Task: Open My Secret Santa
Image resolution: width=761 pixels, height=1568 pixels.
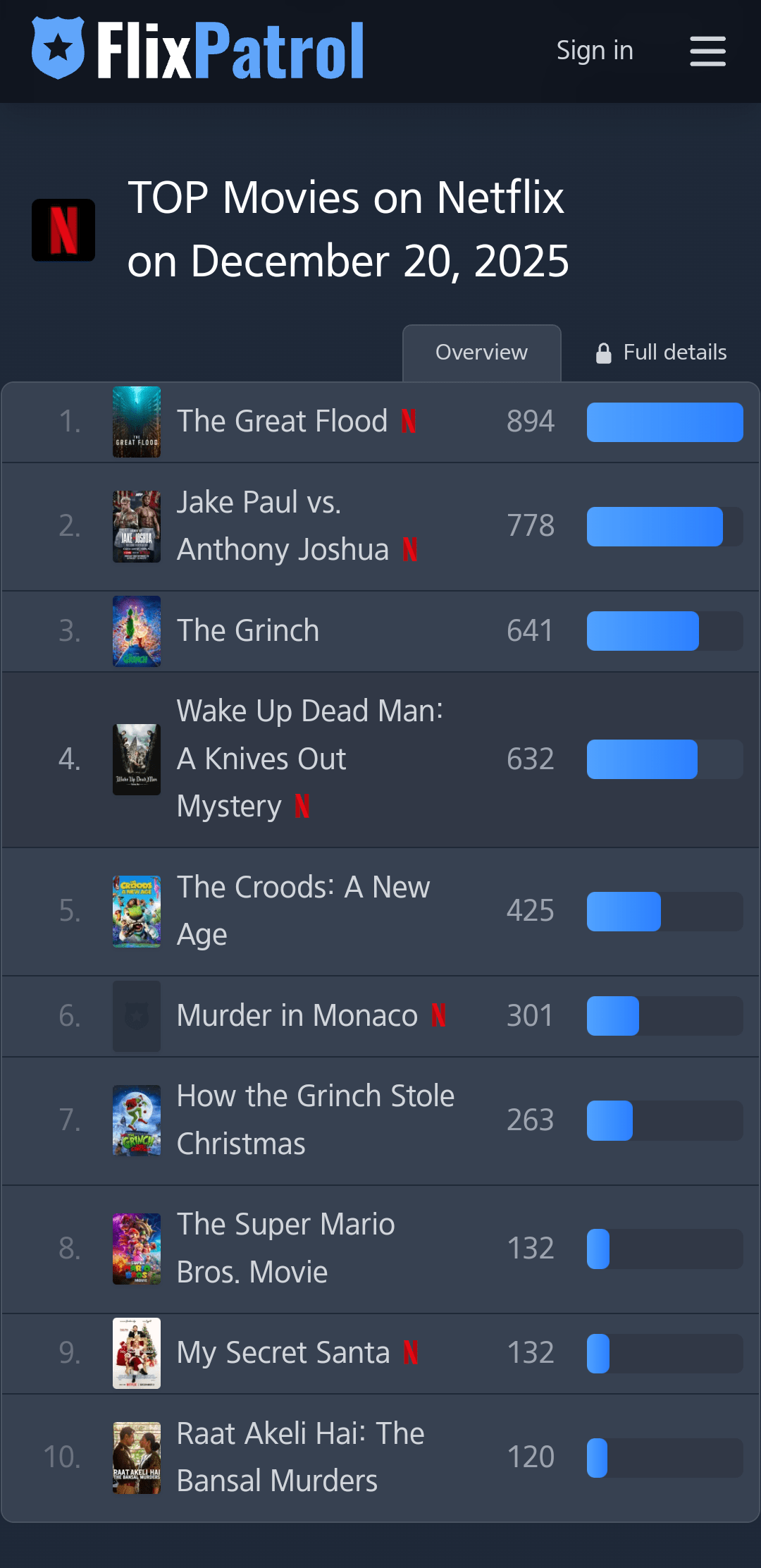Action: 283,1353
